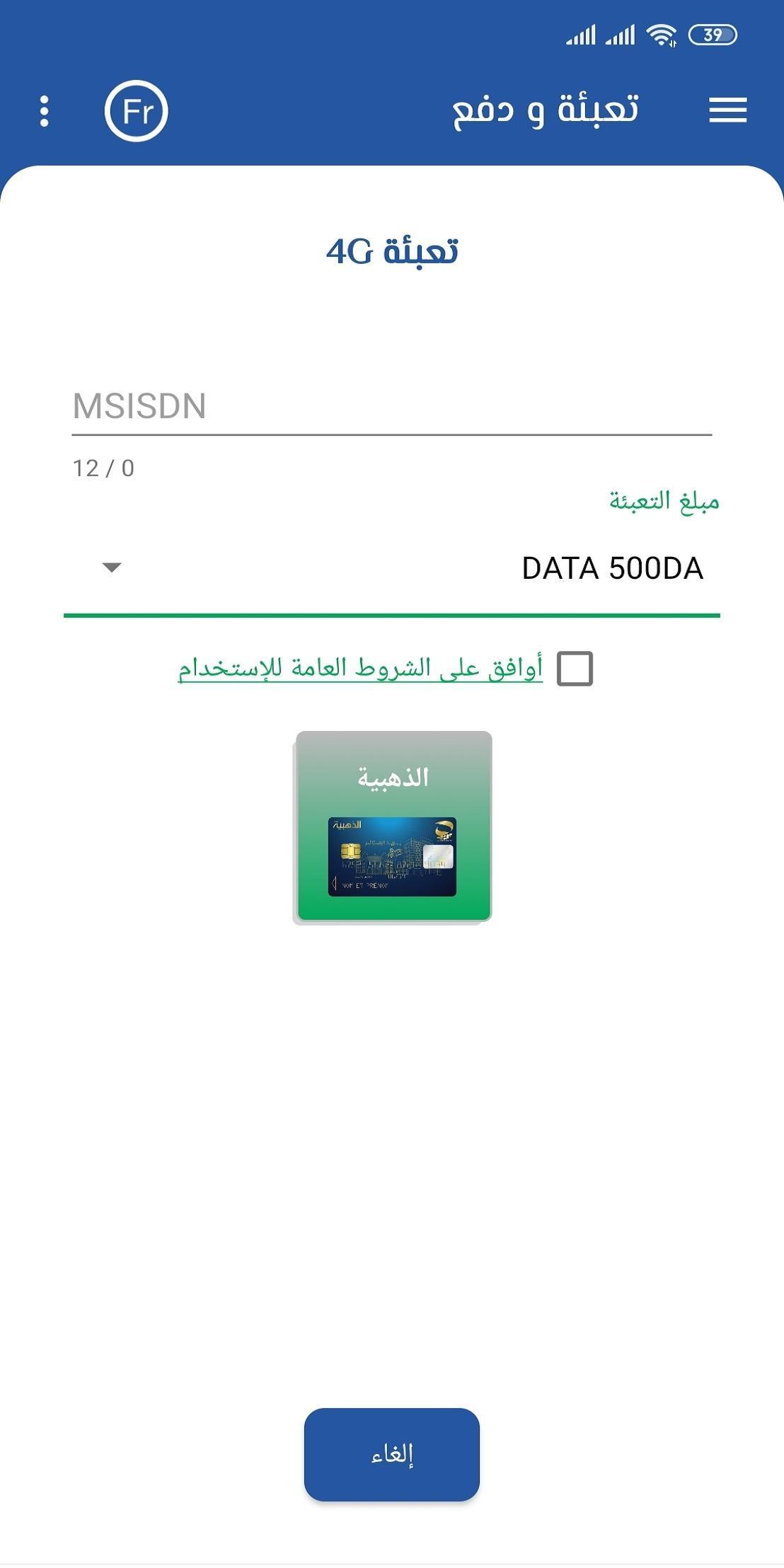784x1568 pixels.
Task: Open the three-dot overflow menu
Action: pyautogui.click(x=45, y=111)
